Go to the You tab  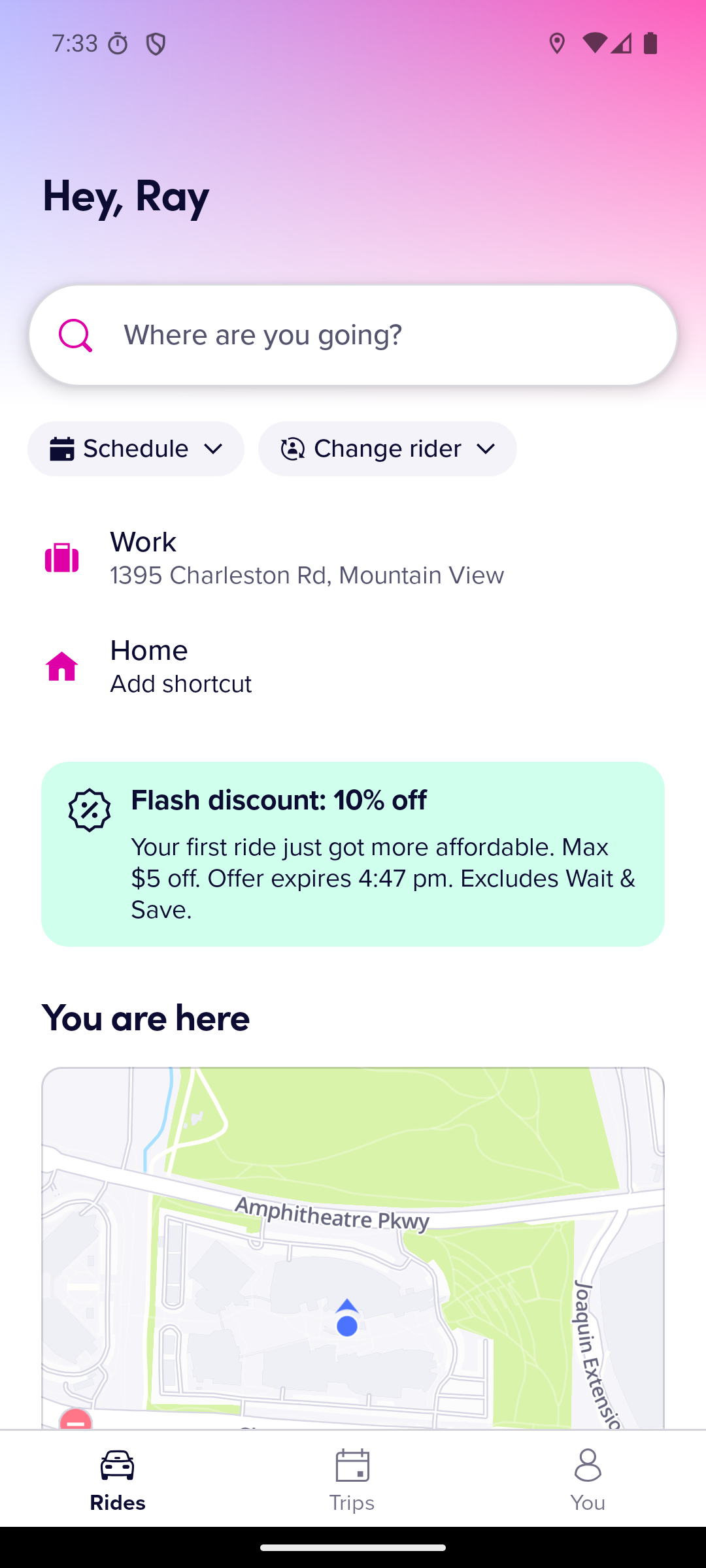tap(587, 1479)
